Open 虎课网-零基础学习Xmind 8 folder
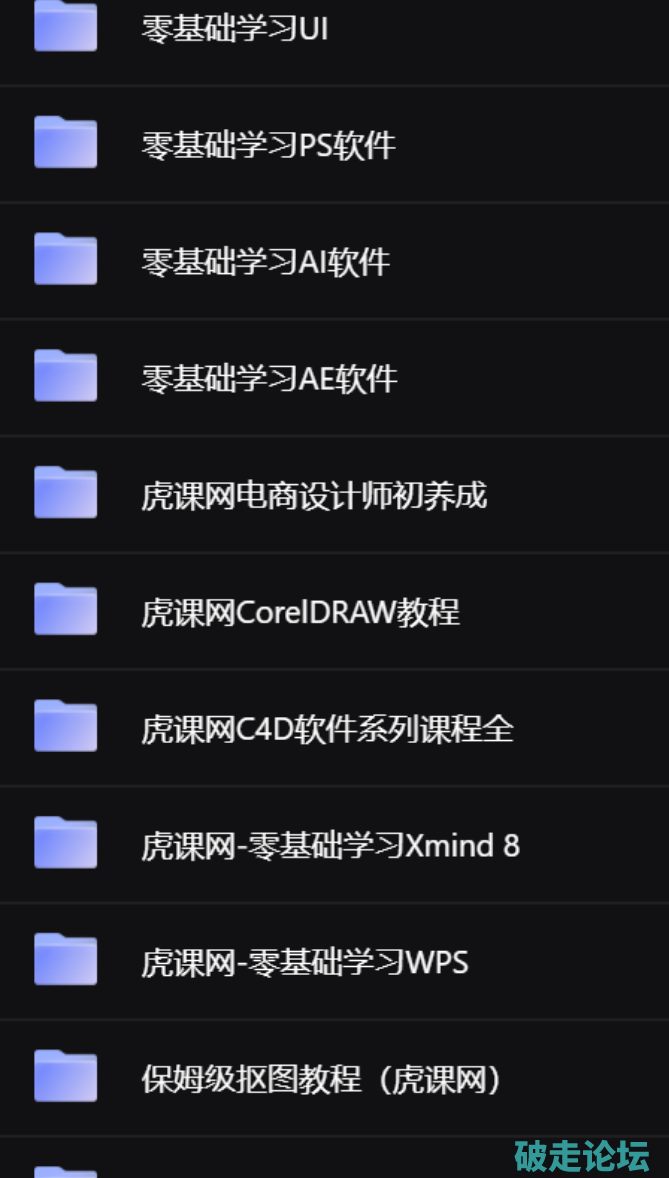669x1178 pixels. [x=330, y=846]
